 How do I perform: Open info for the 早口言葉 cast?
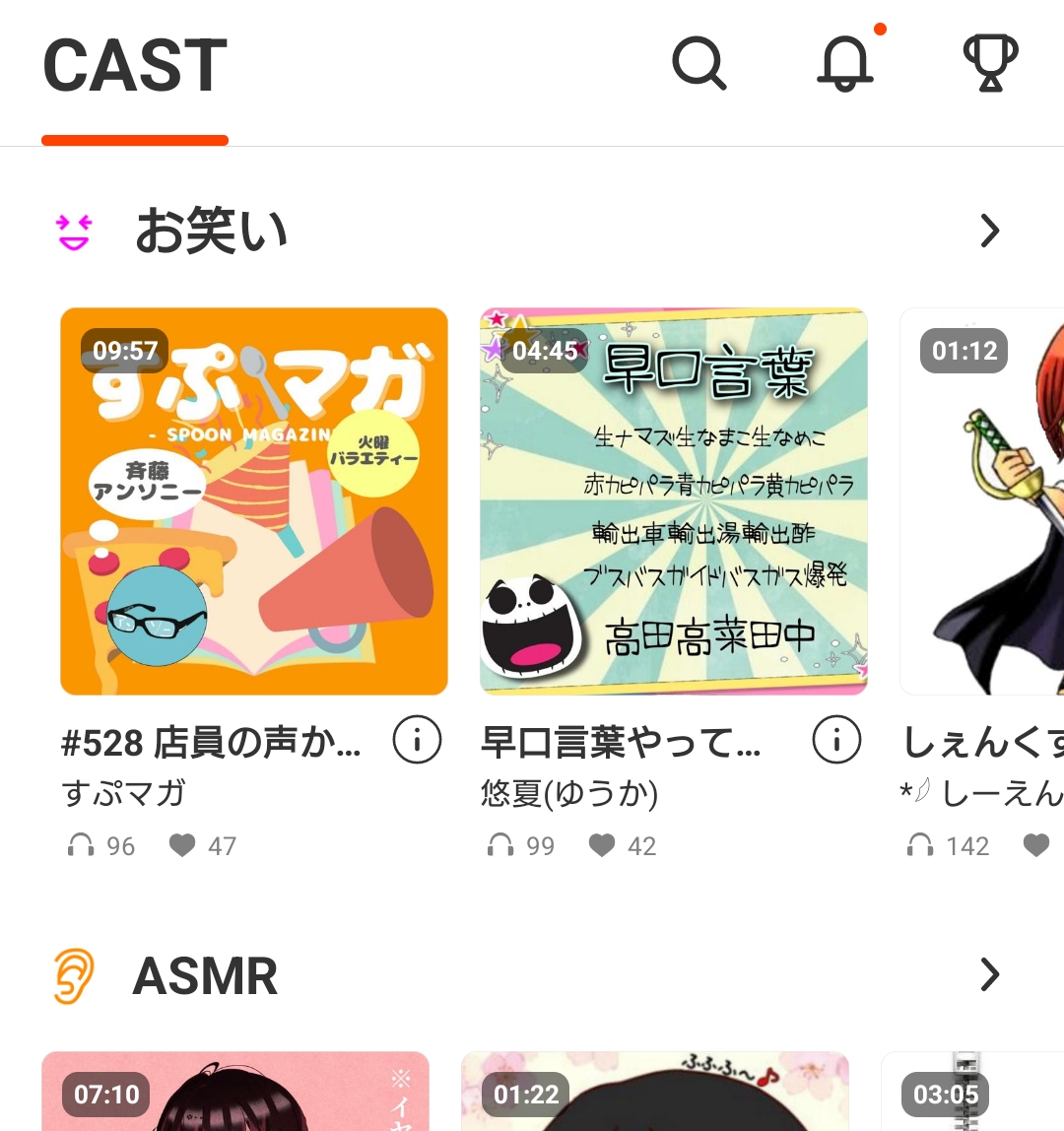pyautogui.click(x=835, y=740)
